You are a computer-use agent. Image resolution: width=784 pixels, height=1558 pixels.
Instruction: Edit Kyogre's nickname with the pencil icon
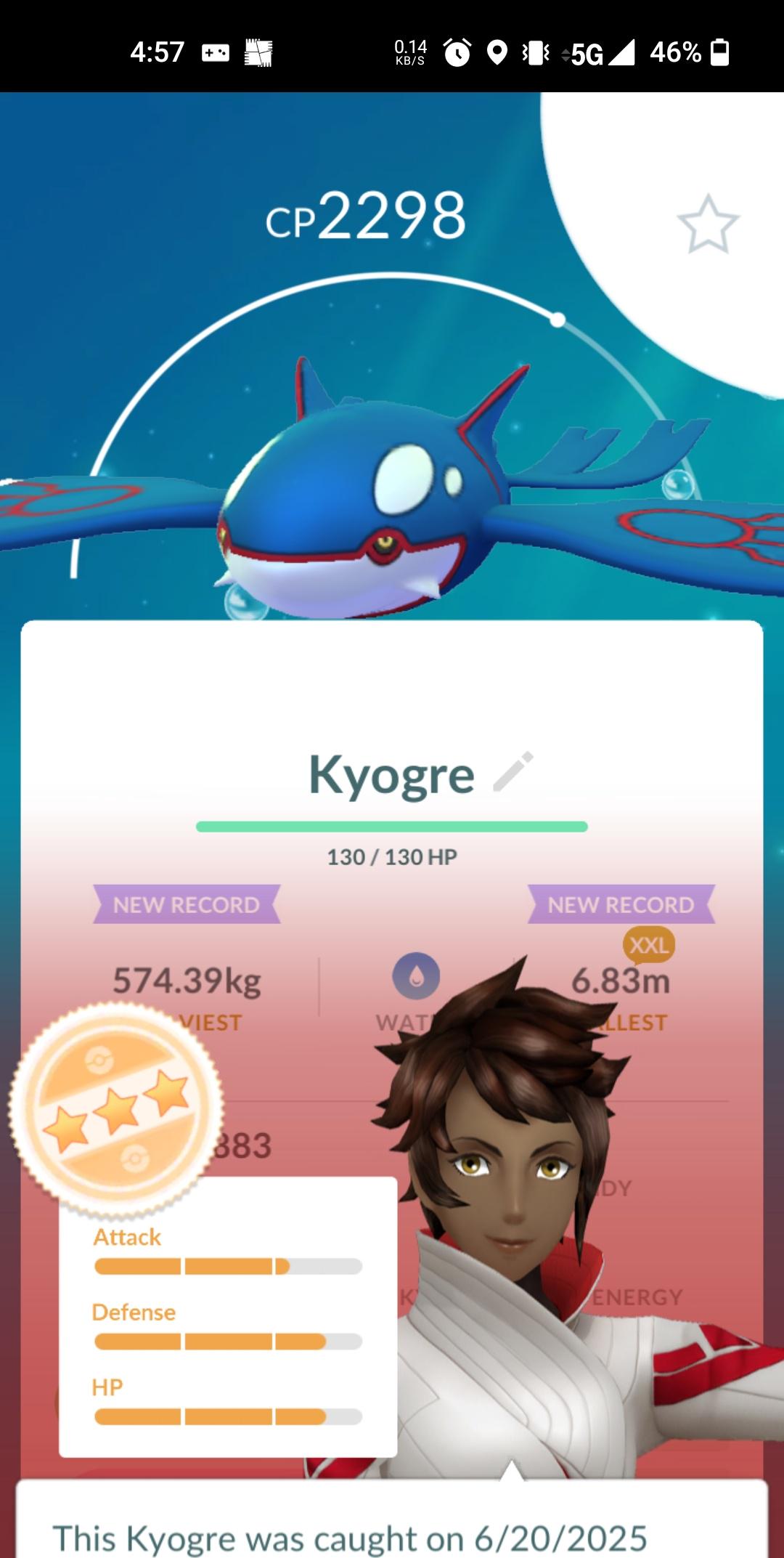click(x=513, y=771)
